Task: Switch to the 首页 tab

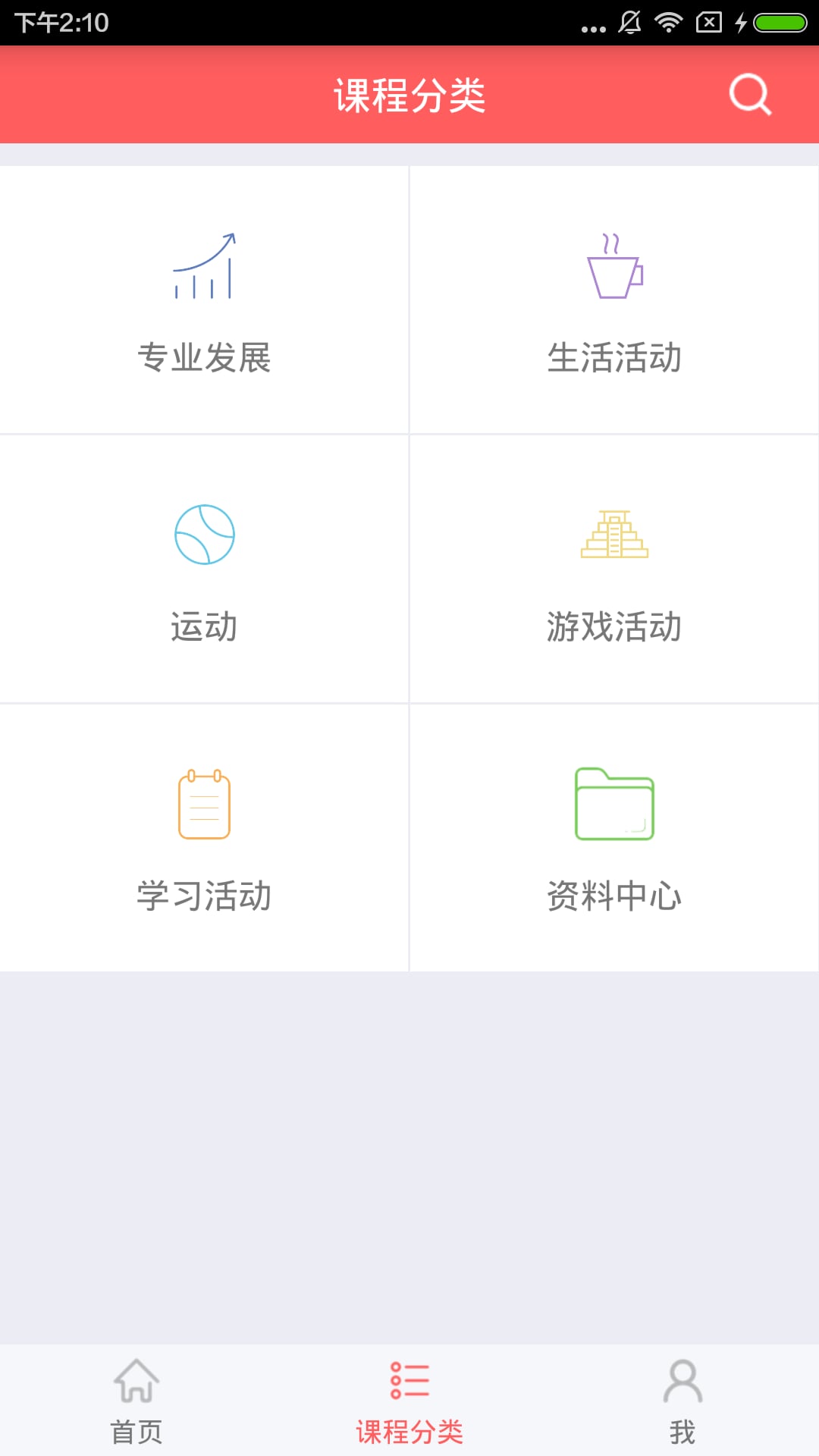Action: pyautogui.click(x=136, y=1401)
